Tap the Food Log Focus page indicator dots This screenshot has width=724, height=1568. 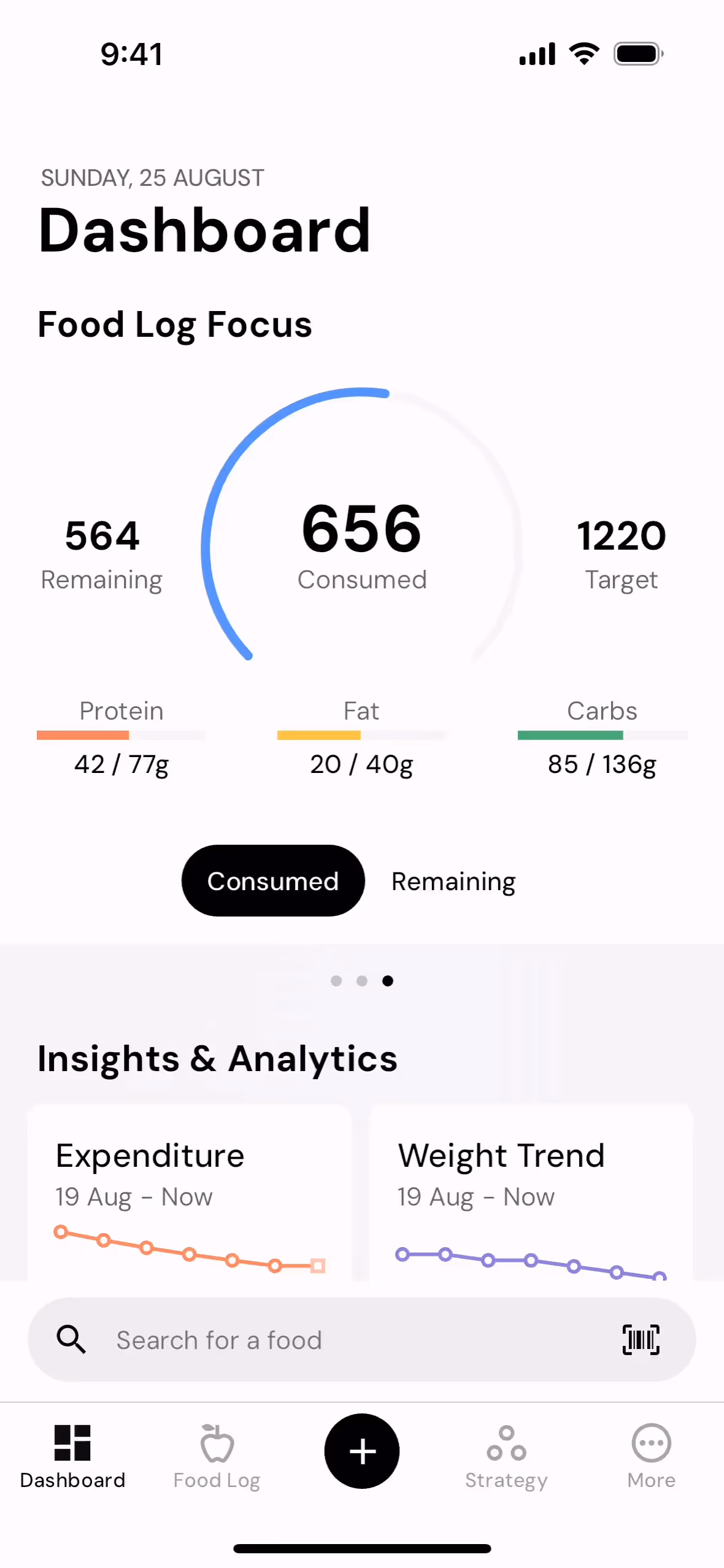tap(362, 981)
